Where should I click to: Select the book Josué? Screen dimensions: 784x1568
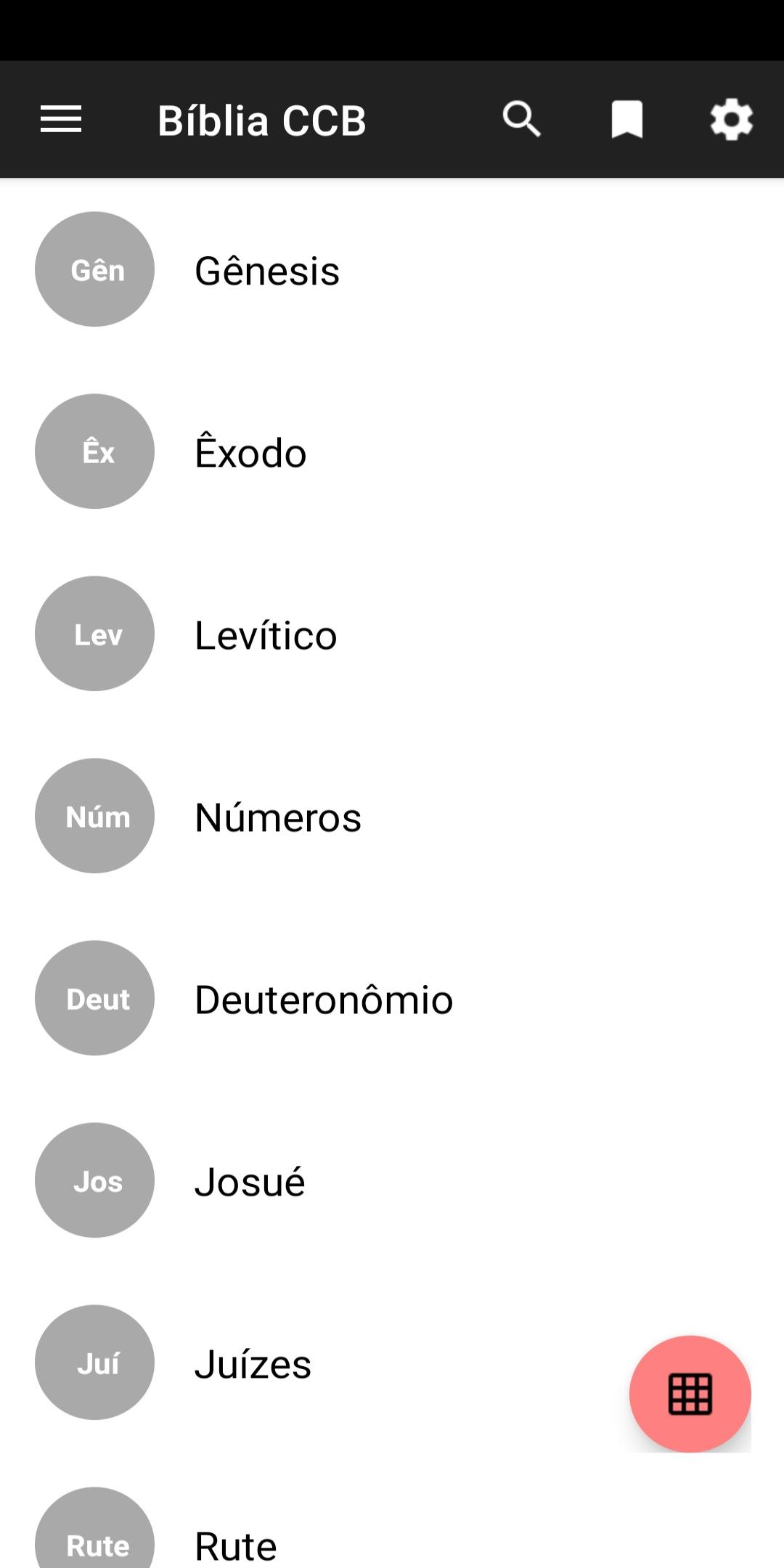(250, 1182)
